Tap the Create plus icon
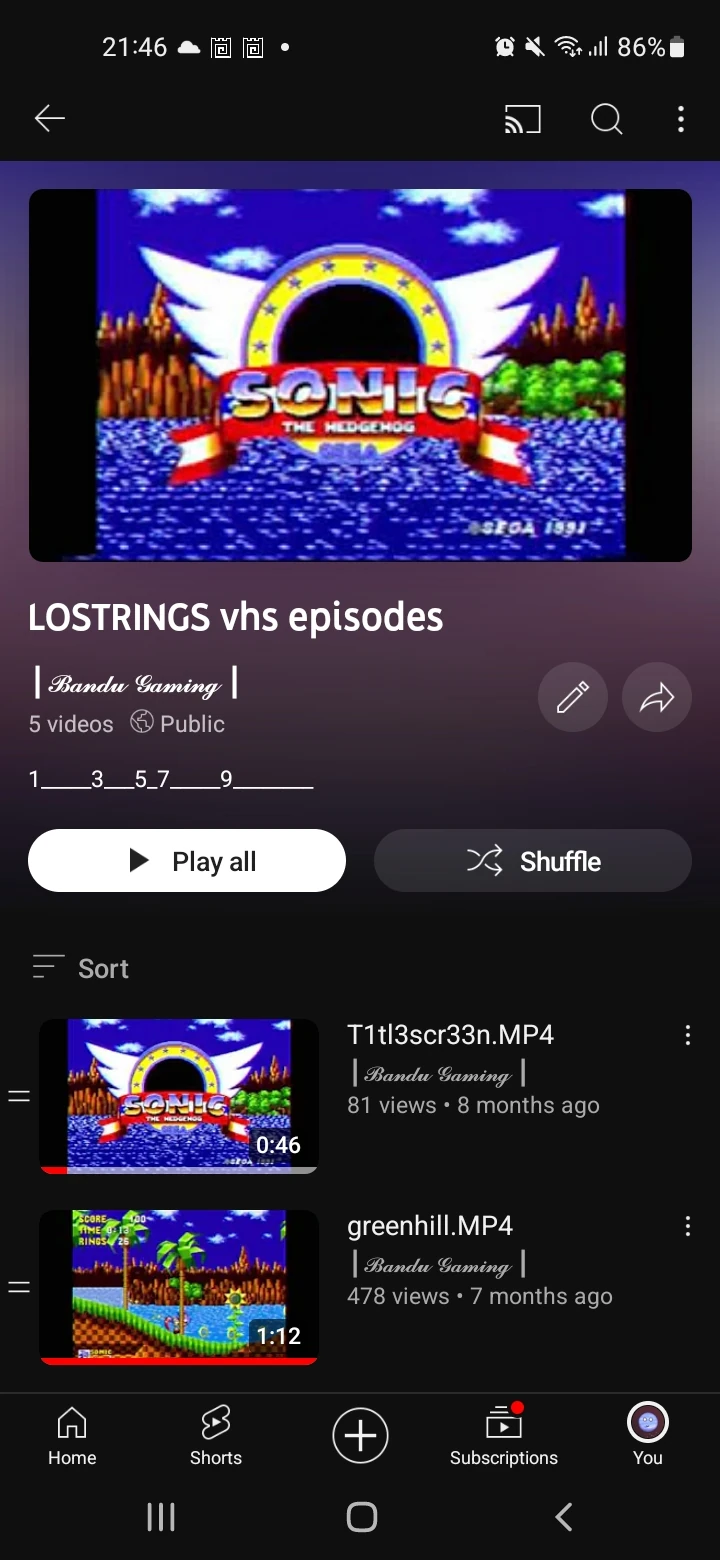The width and height of the screenshot is (720, 1560). point(360,1435)
